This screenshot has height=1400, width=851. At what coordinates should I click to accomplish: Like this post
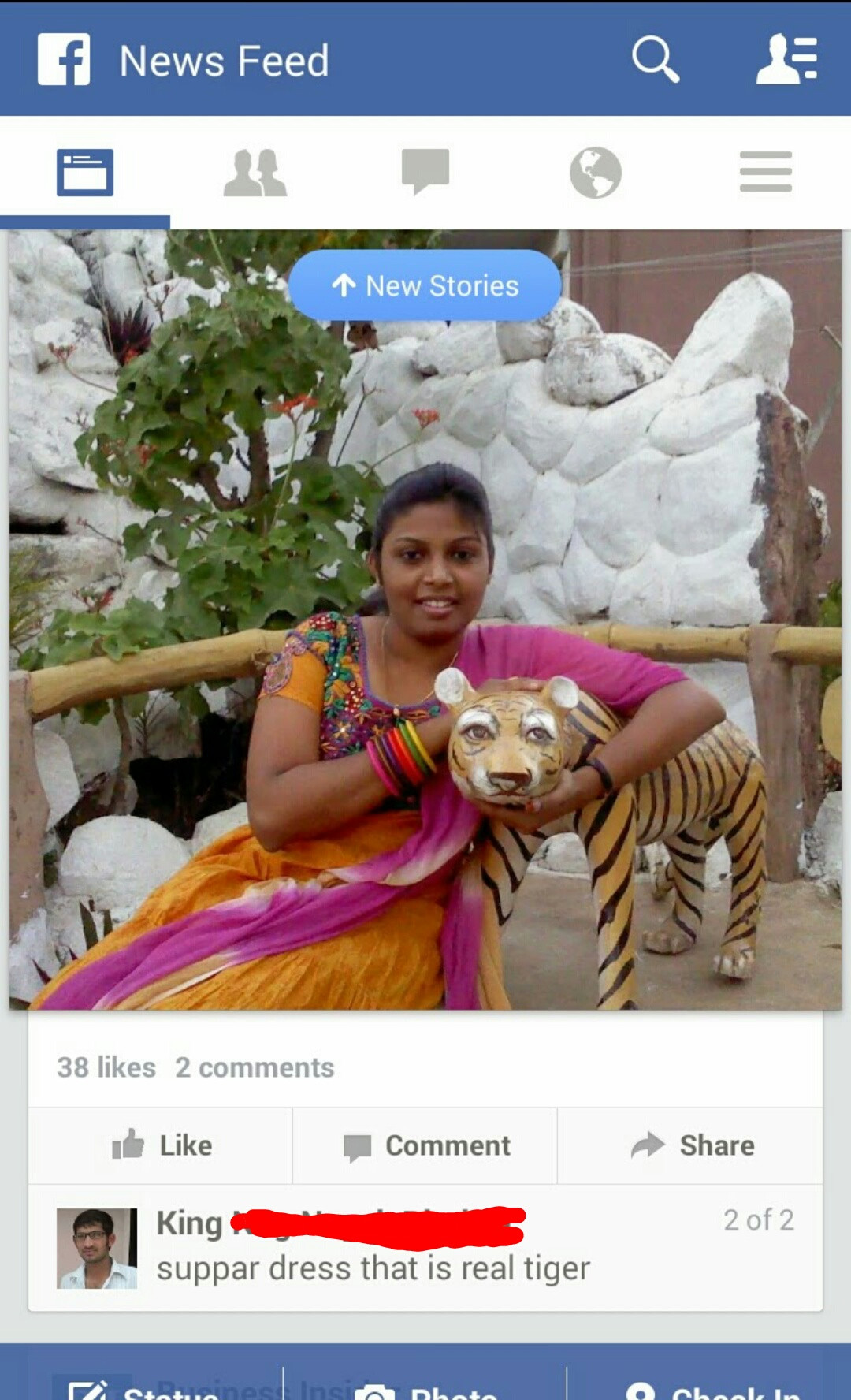pyautogui.click(x=161, y=1145)
